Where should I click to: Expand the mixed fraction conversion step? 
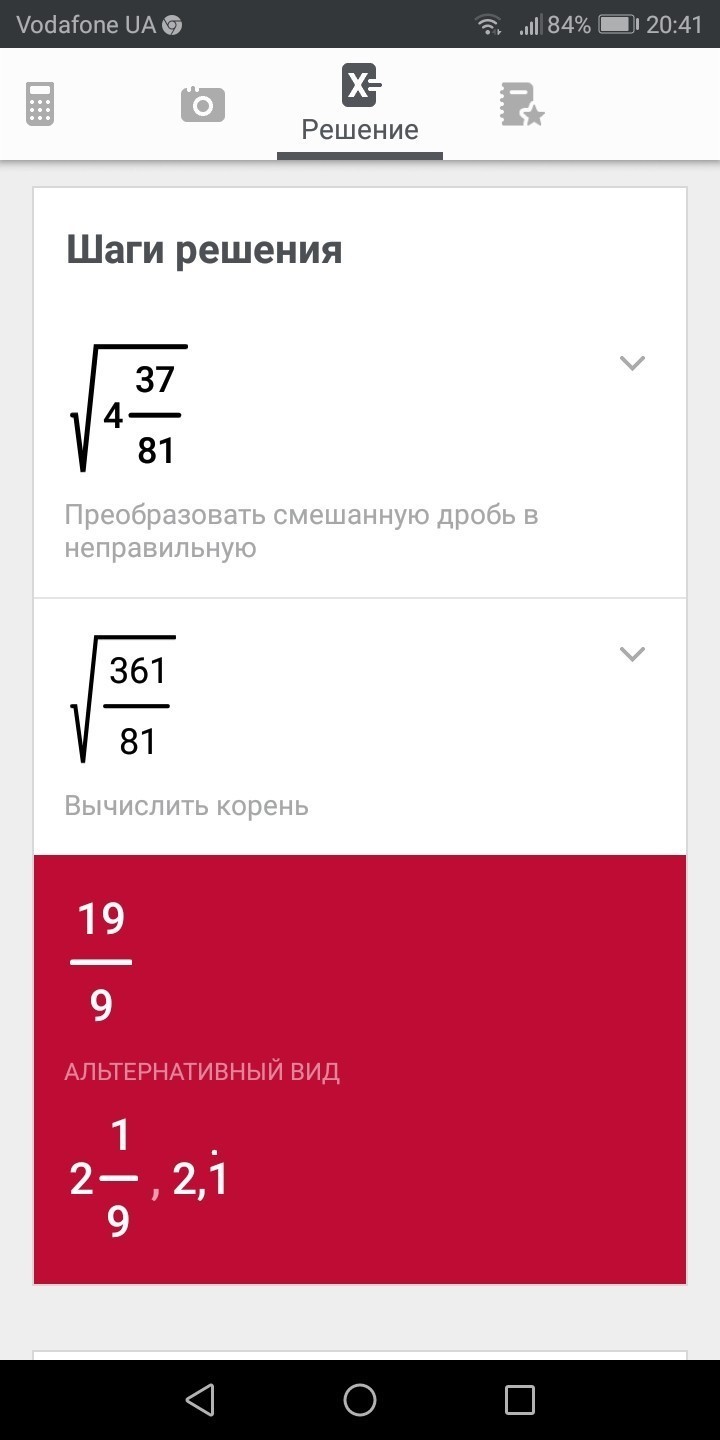[632, 363]
